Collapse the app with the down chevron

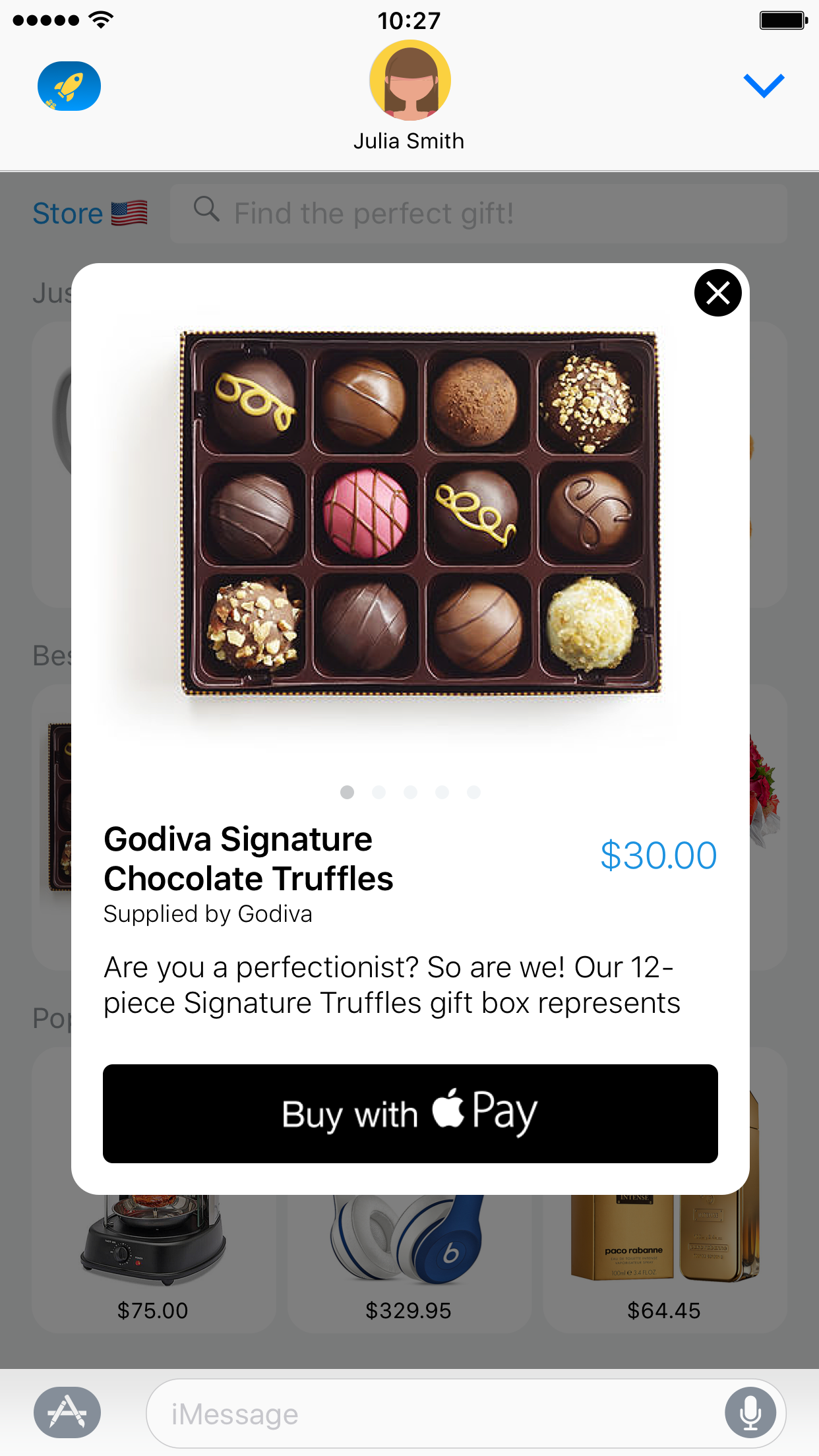(x=764, y=86)
